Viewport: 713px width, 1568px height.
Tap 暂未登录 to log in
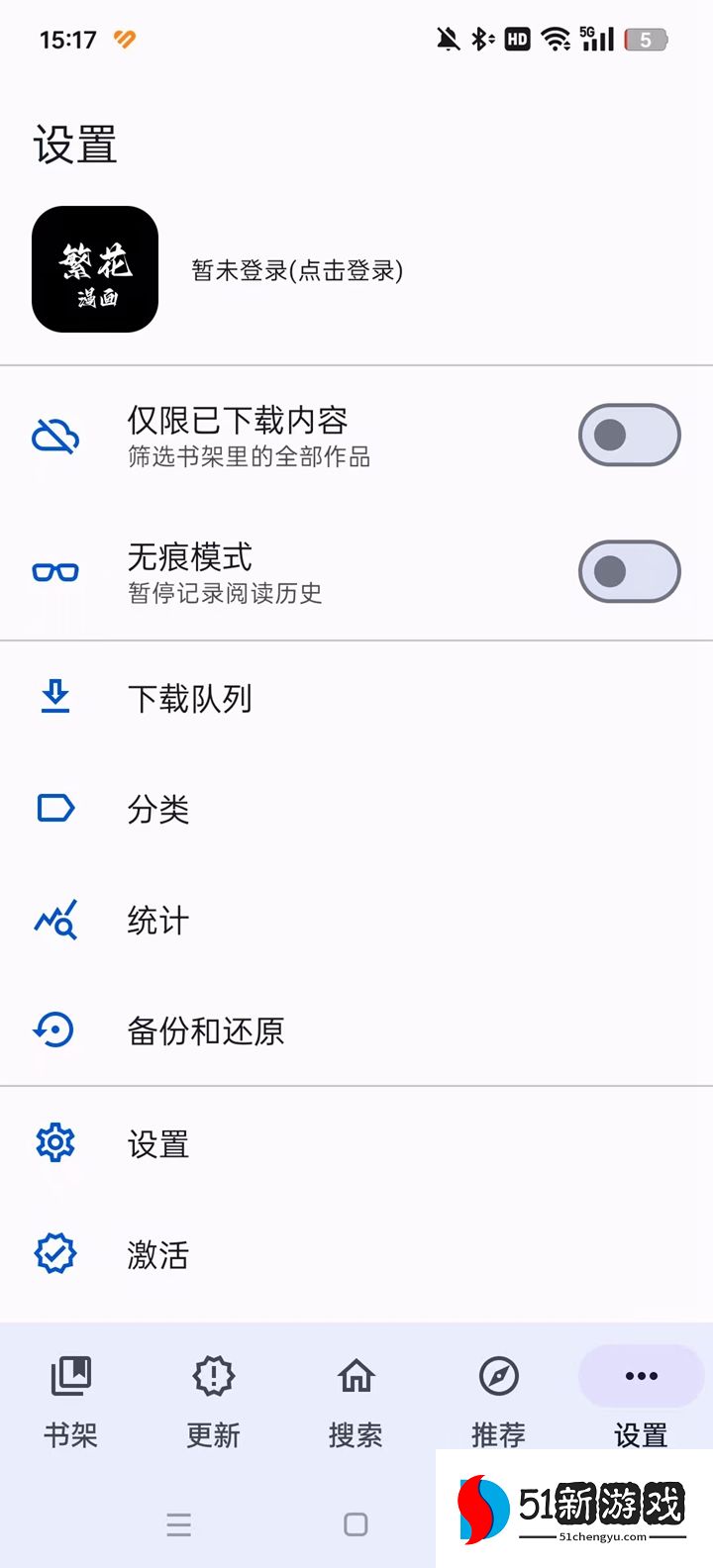pyautogui.click(x=297, y=270)
